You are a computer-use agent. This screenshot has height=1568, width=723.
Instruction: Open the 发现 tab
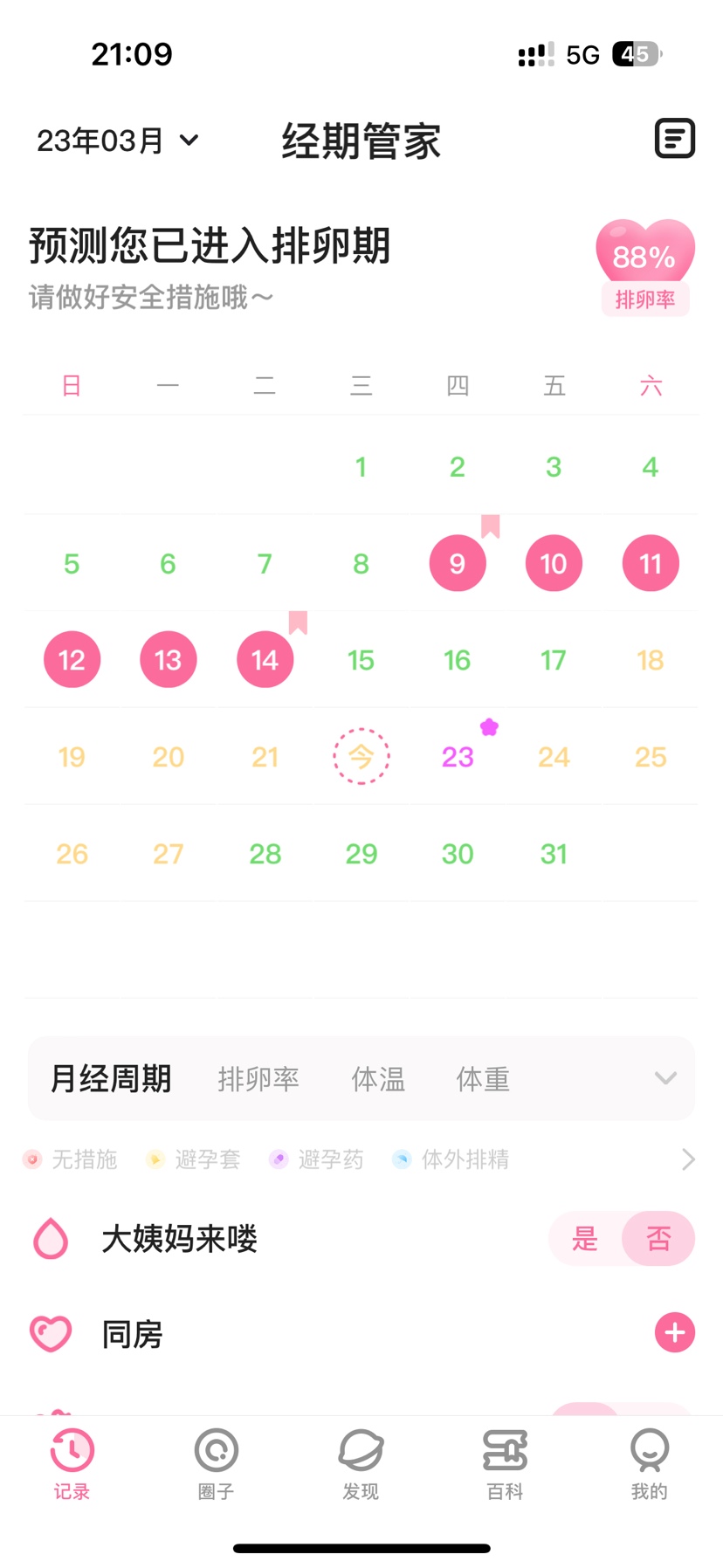click(361, 1463)
